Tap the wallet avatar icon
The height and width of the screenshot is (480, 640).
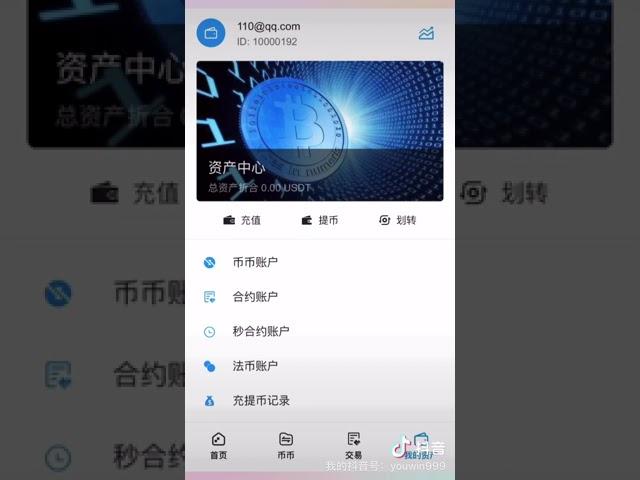[211, 33]
